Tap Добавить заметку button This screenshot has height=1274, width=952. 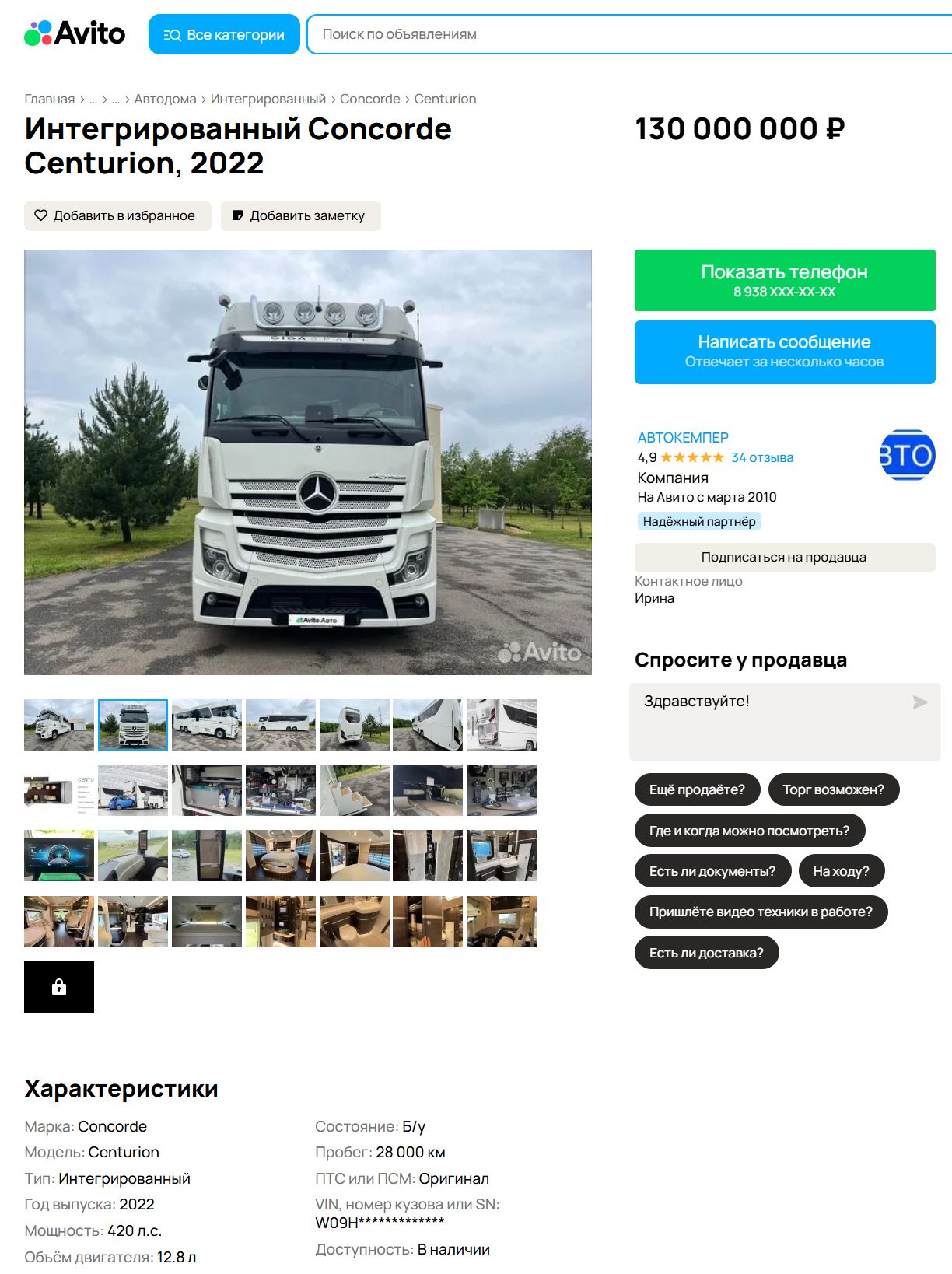[300, 215]
